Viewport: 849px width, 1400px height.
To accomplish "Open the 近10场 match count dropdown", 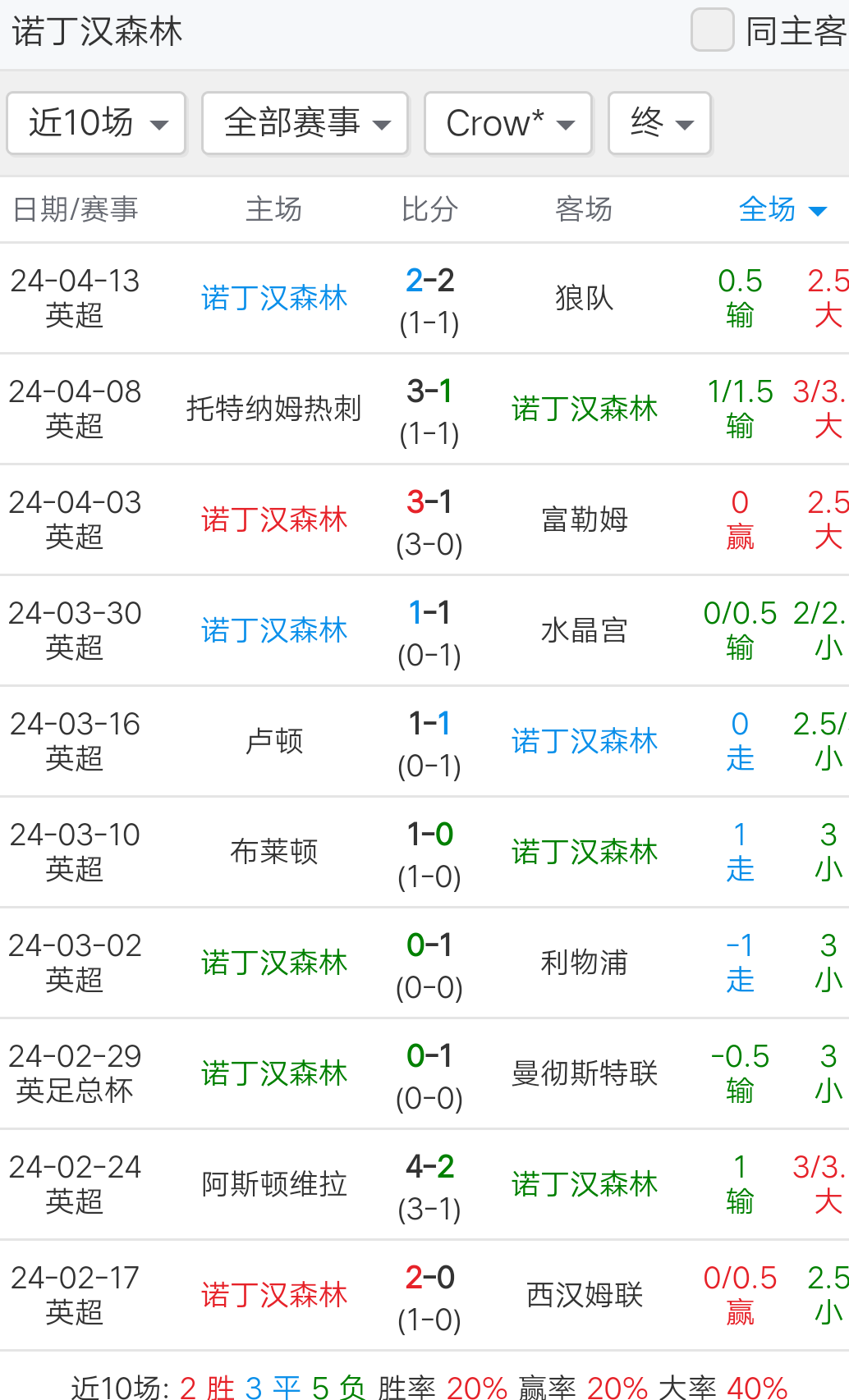I will (96, 123).
